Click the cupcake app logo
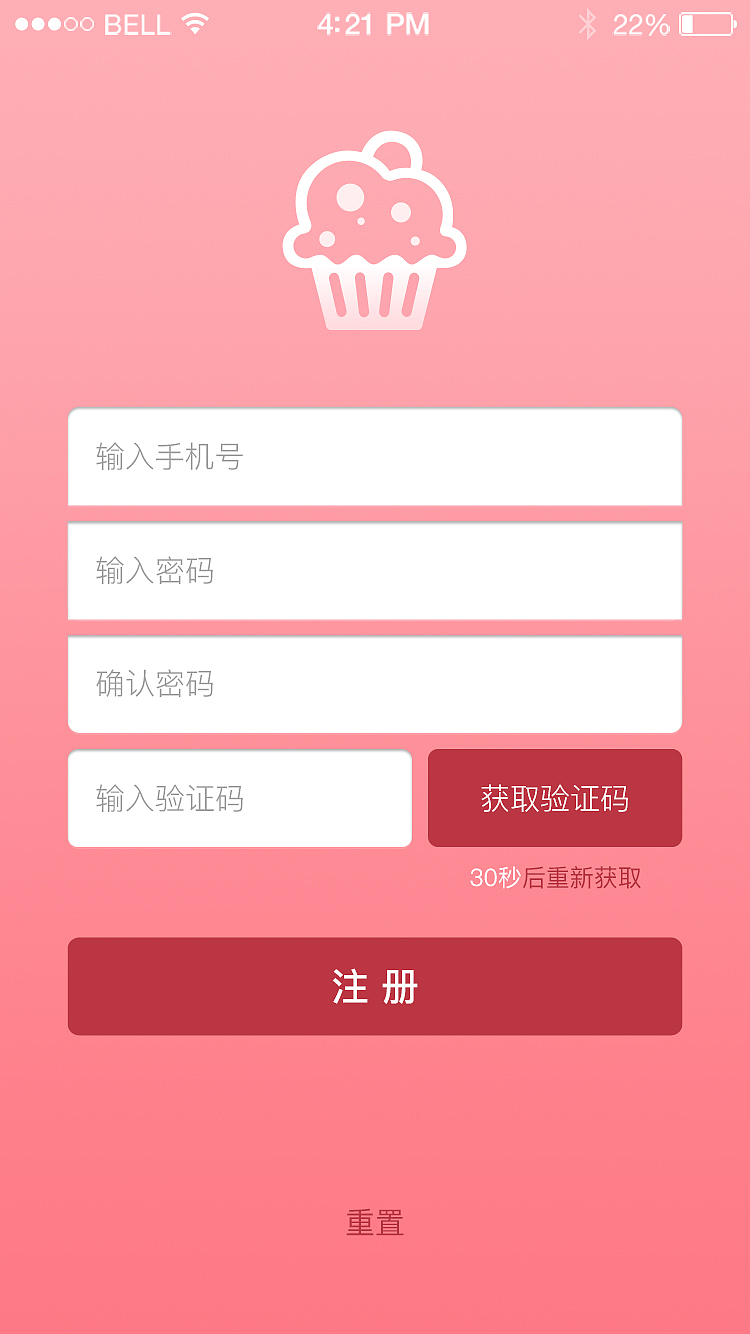The image size is (750, 1334). [x=375, y=230]
